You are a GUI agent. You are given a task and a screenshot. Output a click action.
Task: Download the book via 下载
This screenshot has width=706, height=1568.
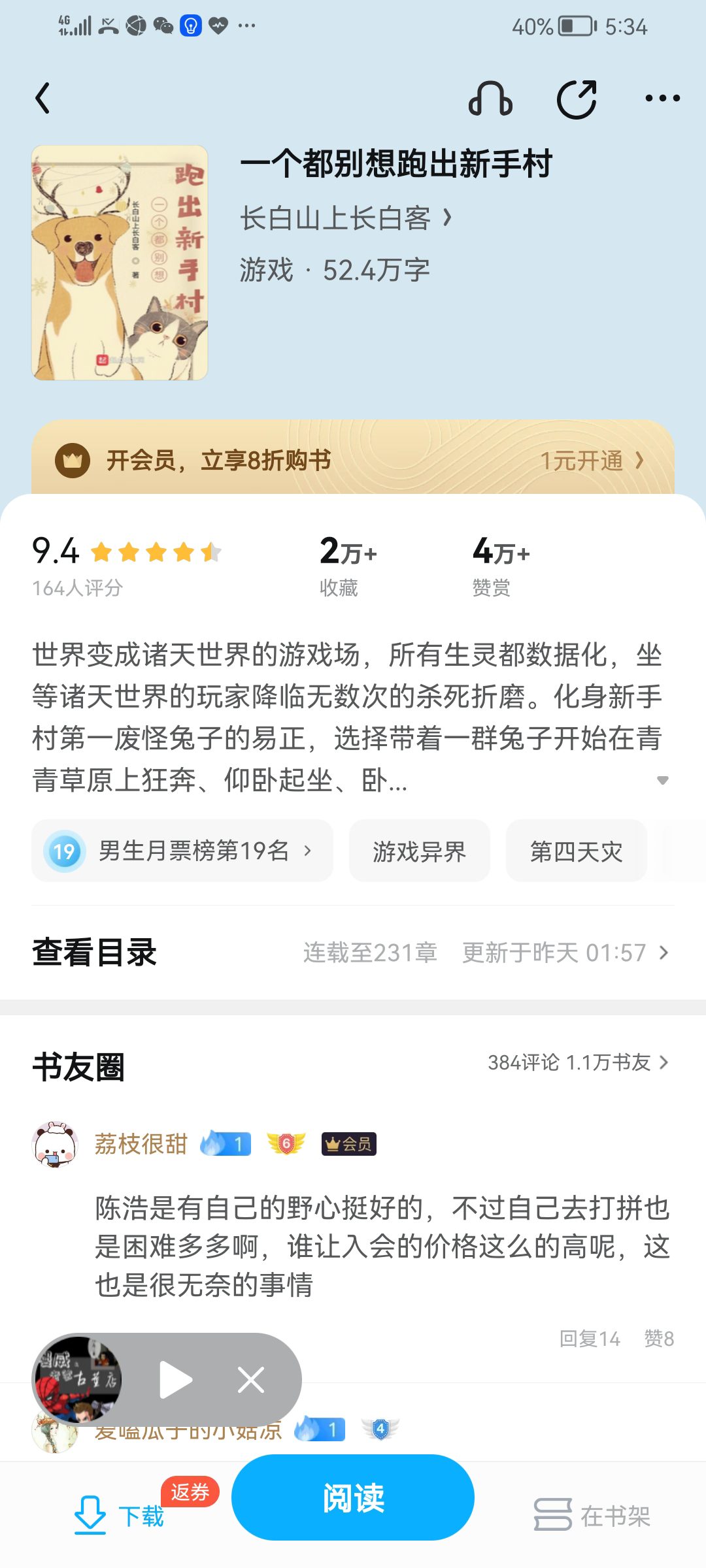tap(119, 1514)
